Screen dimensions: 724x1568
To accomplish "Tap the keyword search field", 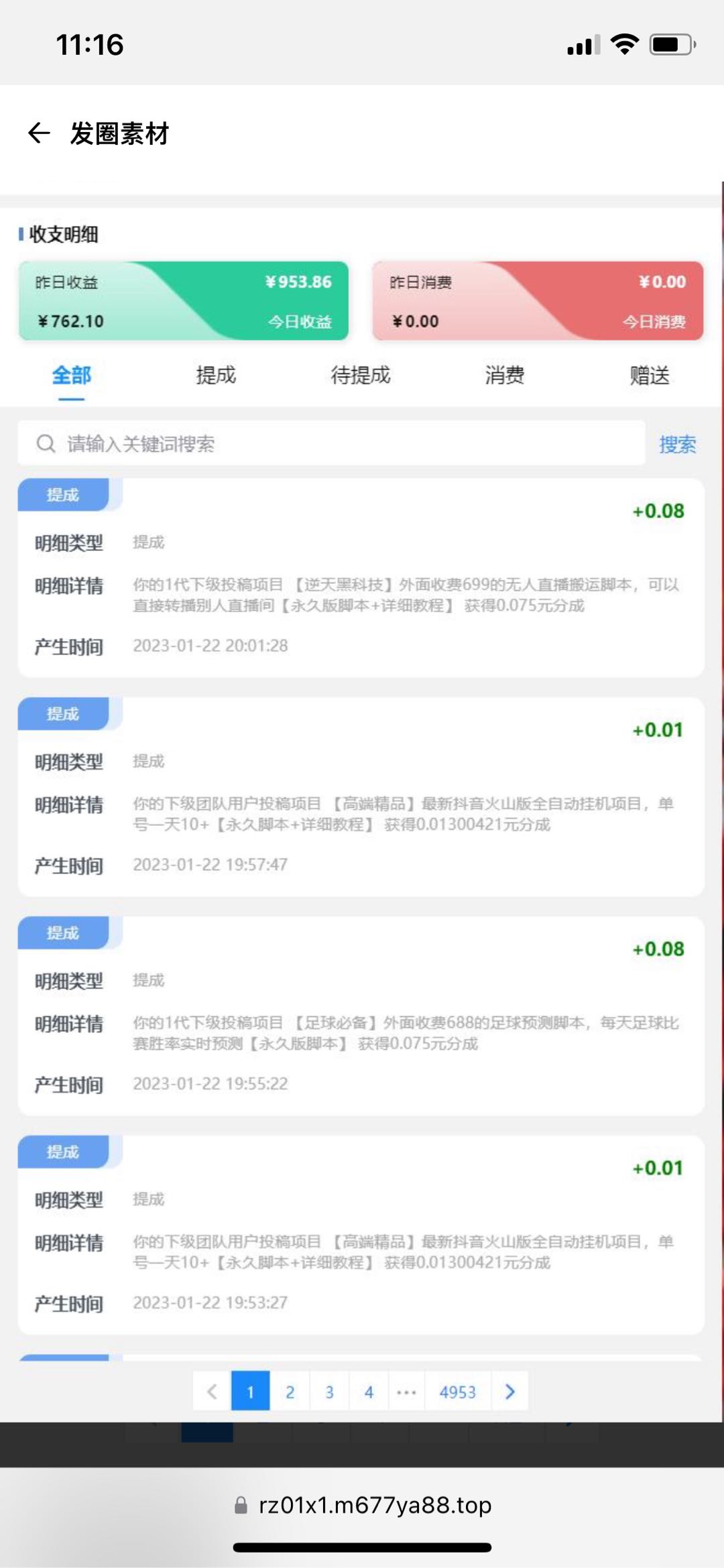I will (331, 443).
